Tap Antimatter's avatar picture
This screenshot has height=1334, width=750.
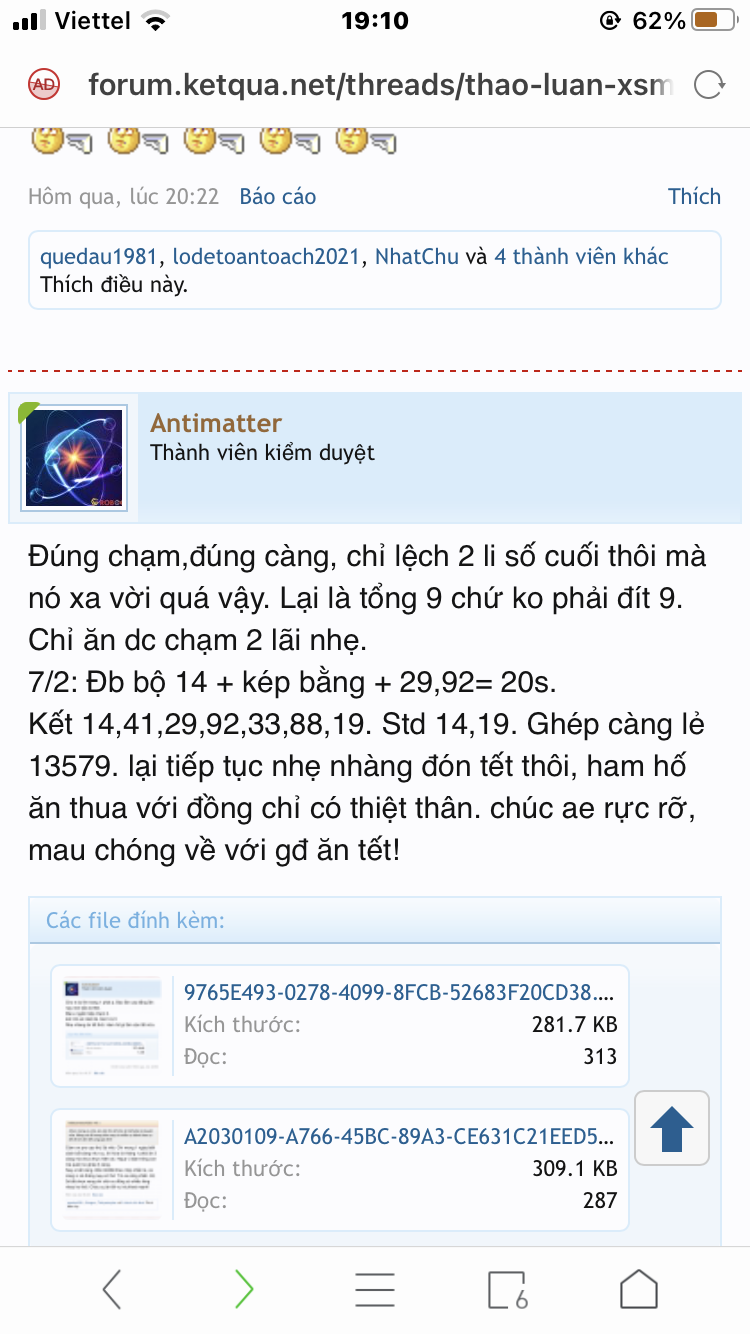(x=74, y=458)
